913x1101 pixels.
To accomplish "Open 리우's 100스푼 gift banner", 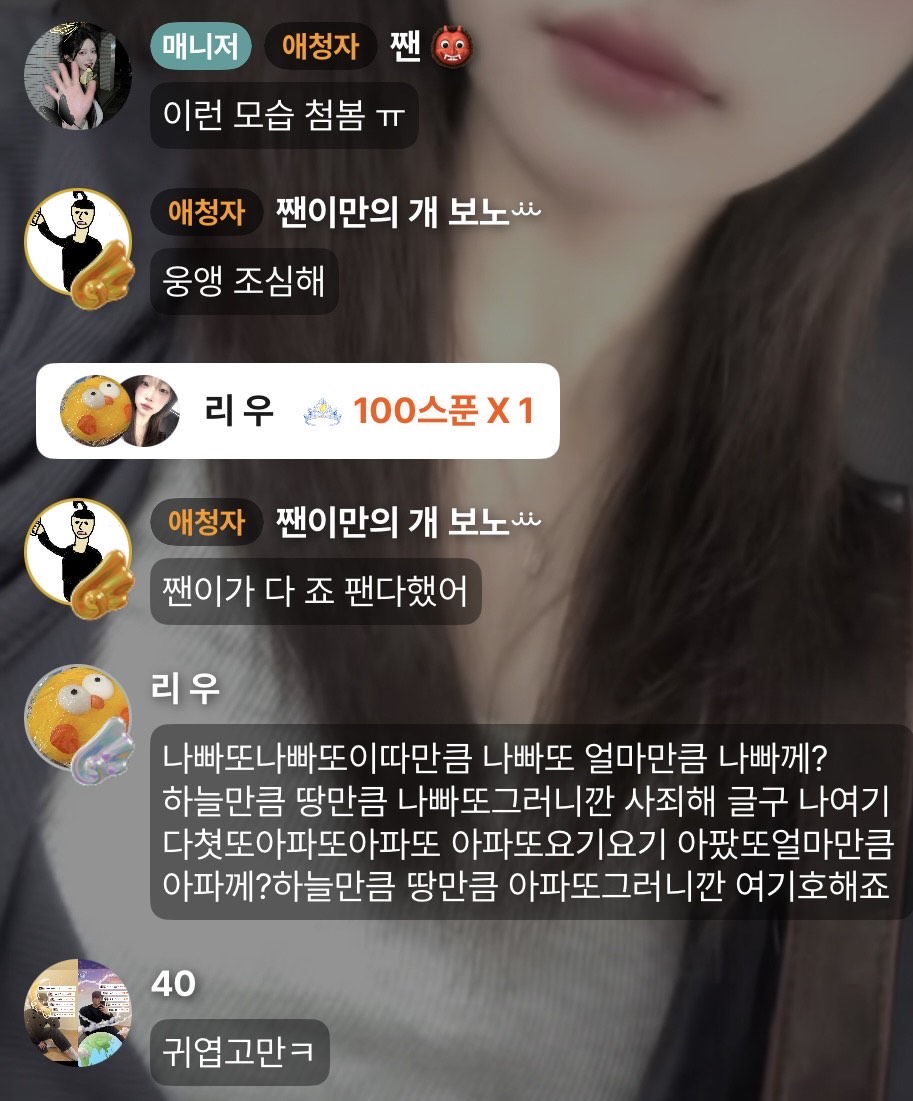I will click(x=297, y=411).
